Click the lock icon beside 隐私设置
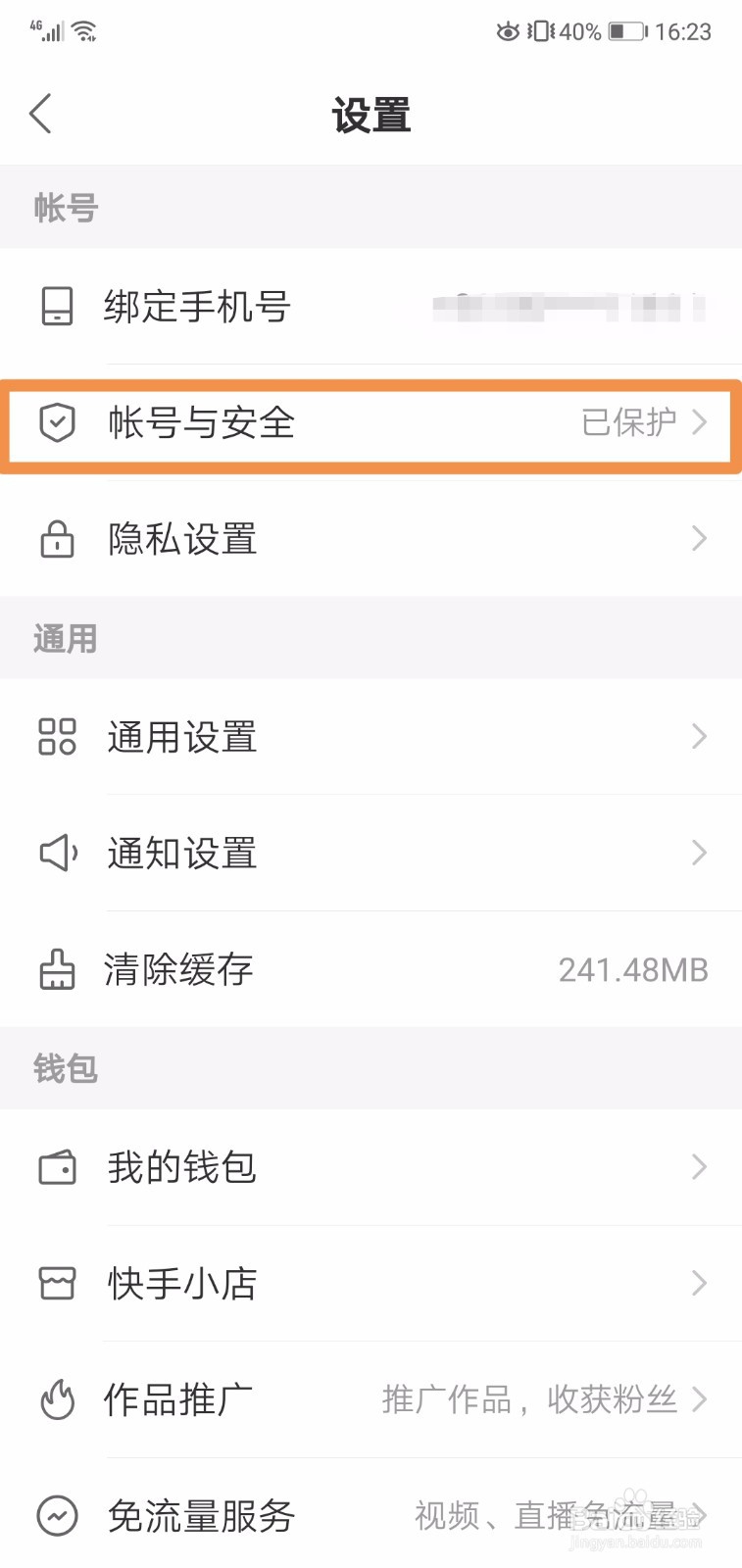The height and width of the screenshot is (1568, 742). pos(57,539)
